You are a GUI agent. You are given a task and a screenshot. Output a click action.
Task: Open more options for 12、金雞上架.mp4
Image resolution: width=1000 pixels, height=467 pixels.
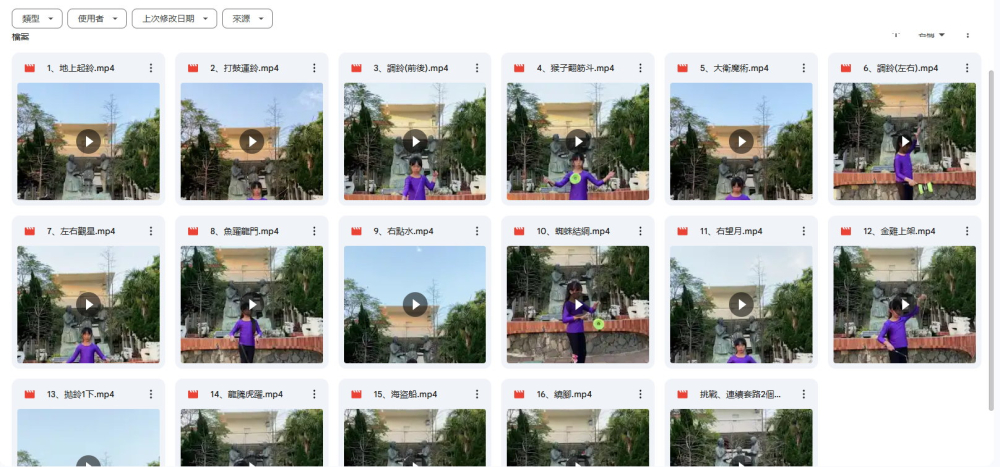click(966, 231)
